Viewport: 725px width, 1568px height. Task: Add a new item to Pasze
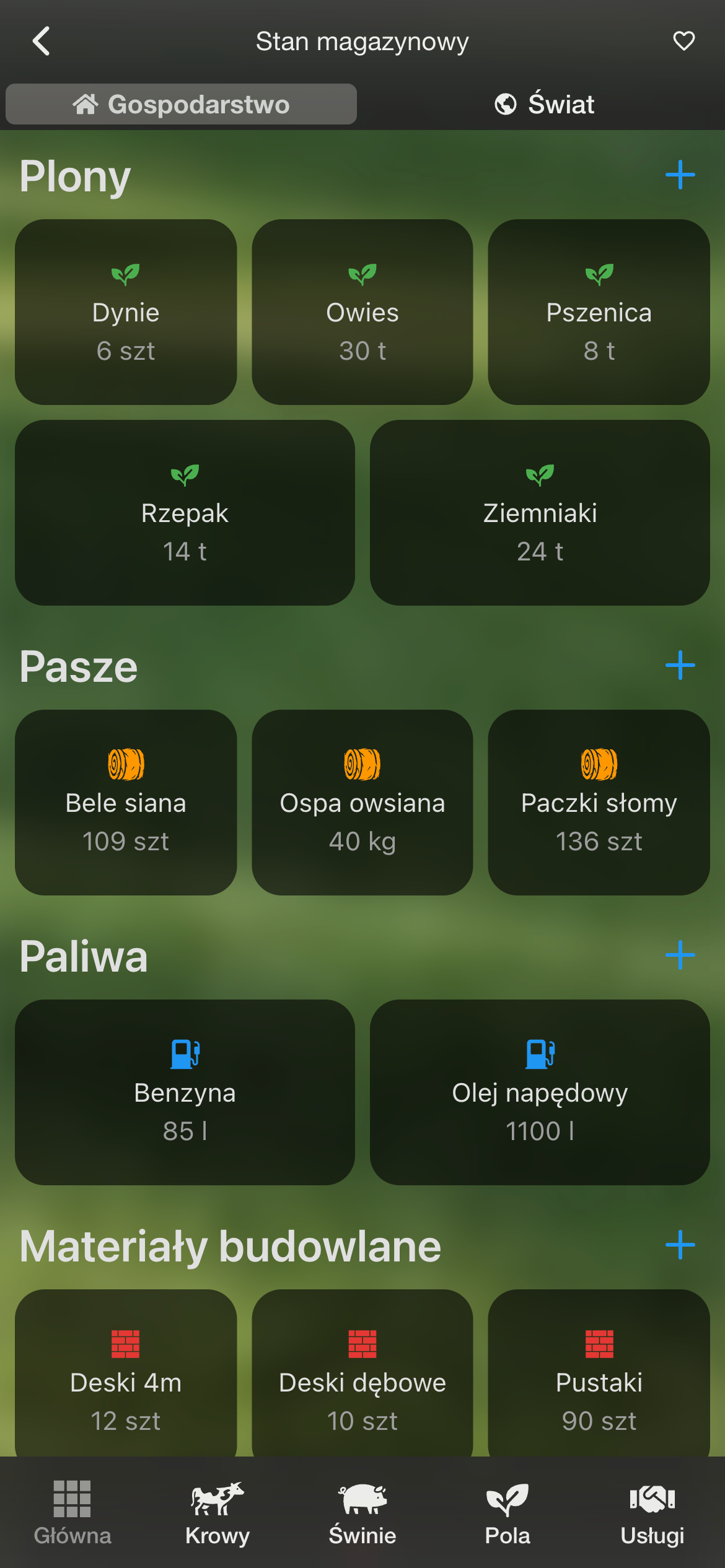680,666
